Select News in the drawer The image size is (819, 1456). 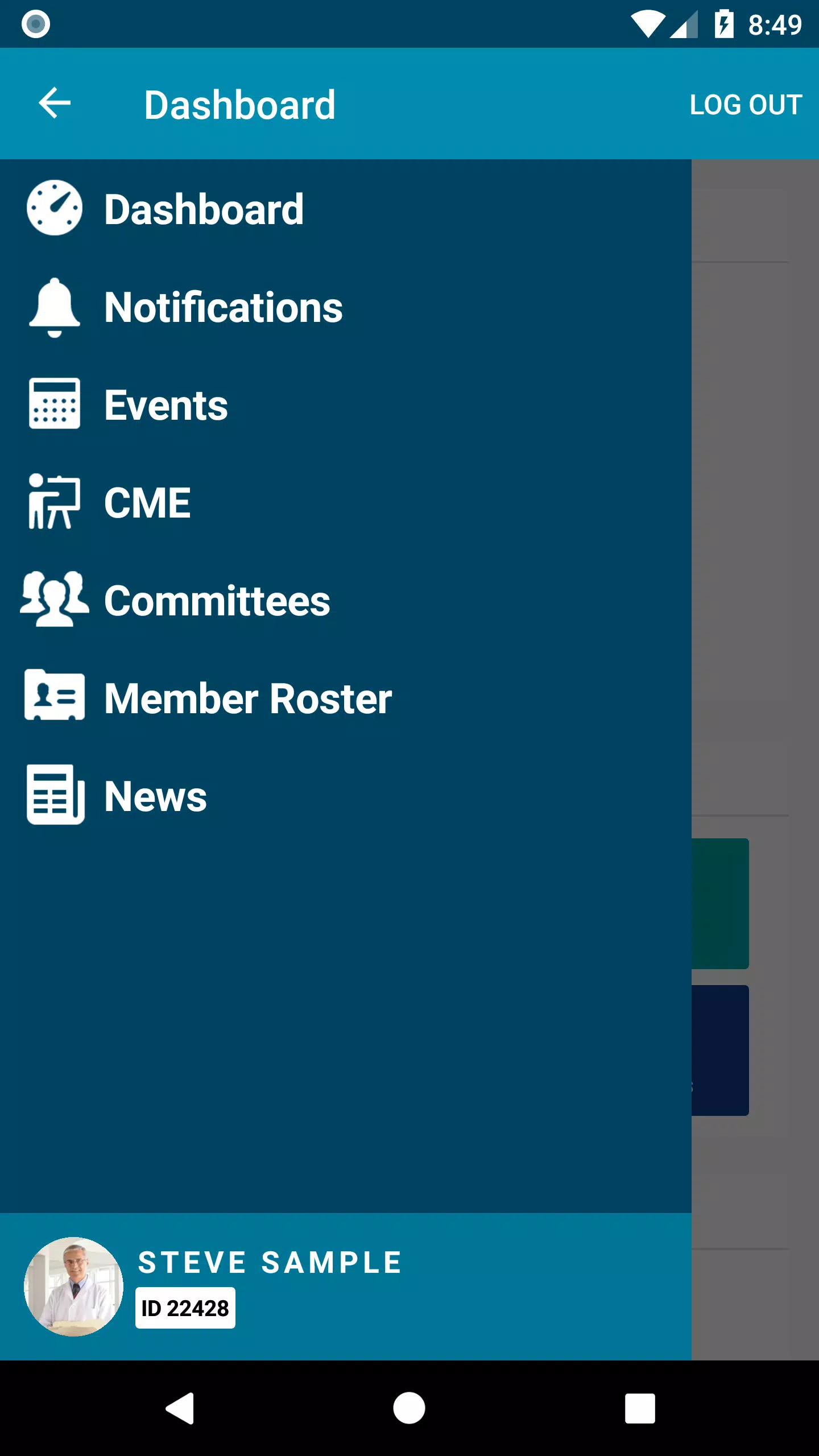346,796
